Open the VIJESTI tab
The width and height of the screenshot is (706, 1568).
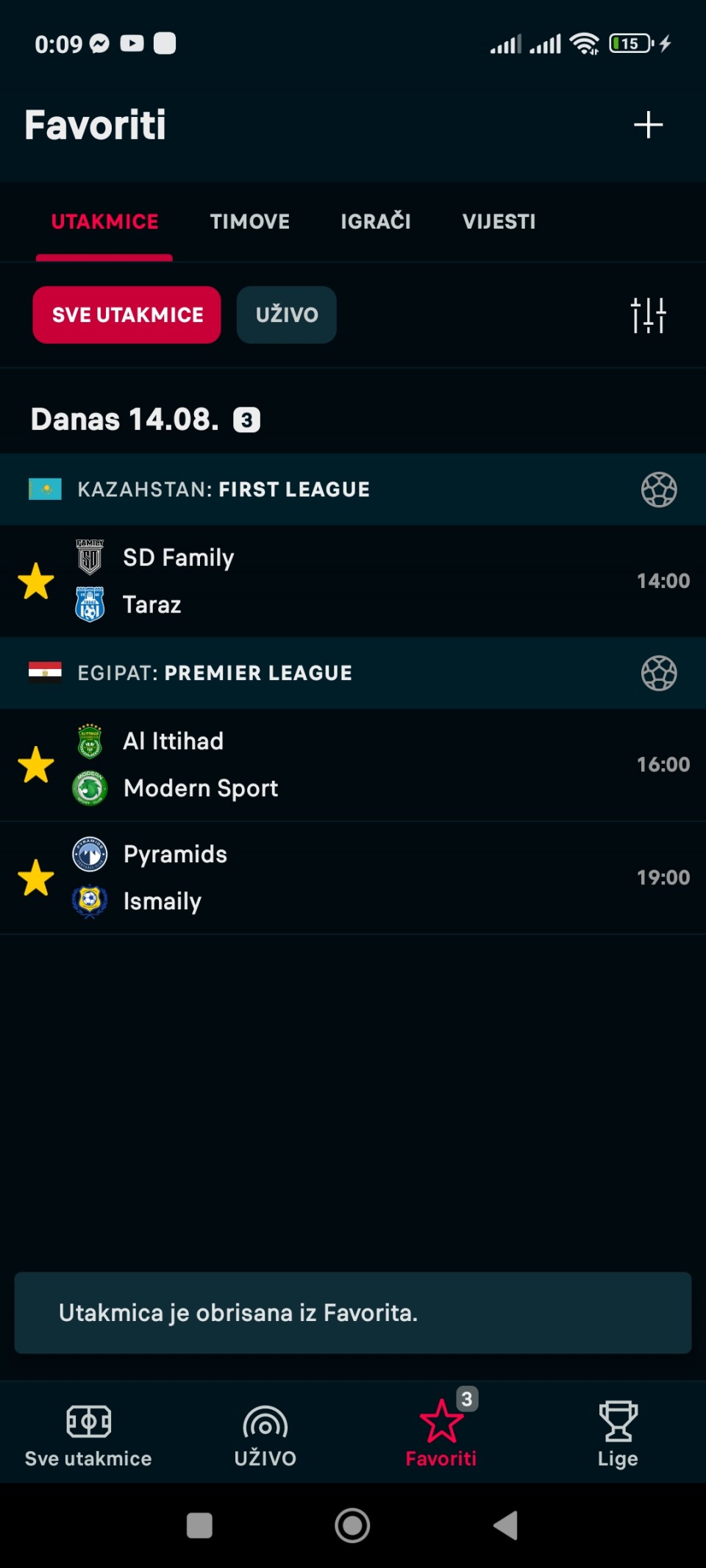499,221
